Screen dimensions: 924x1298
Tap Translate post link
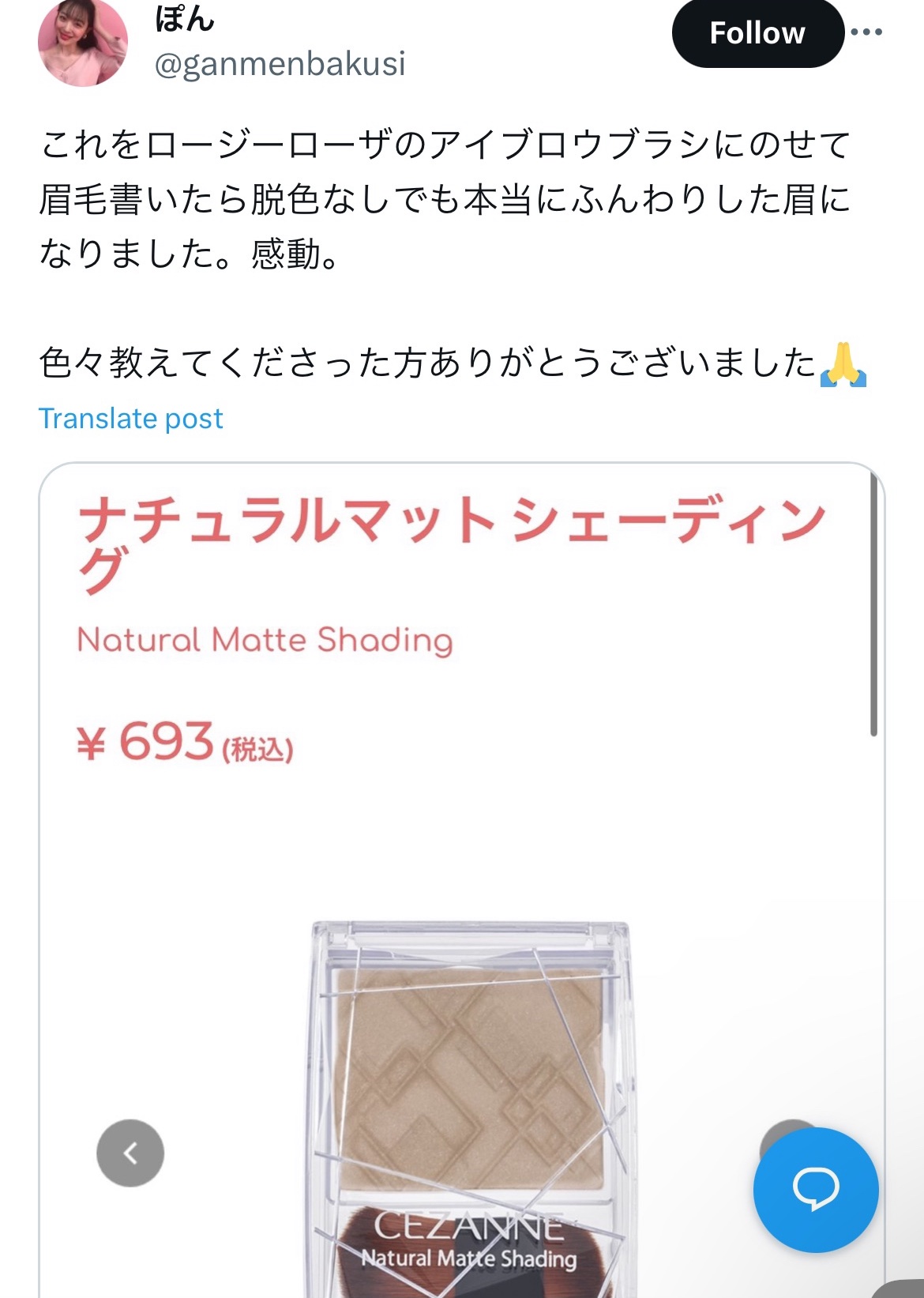coord(131,418)
